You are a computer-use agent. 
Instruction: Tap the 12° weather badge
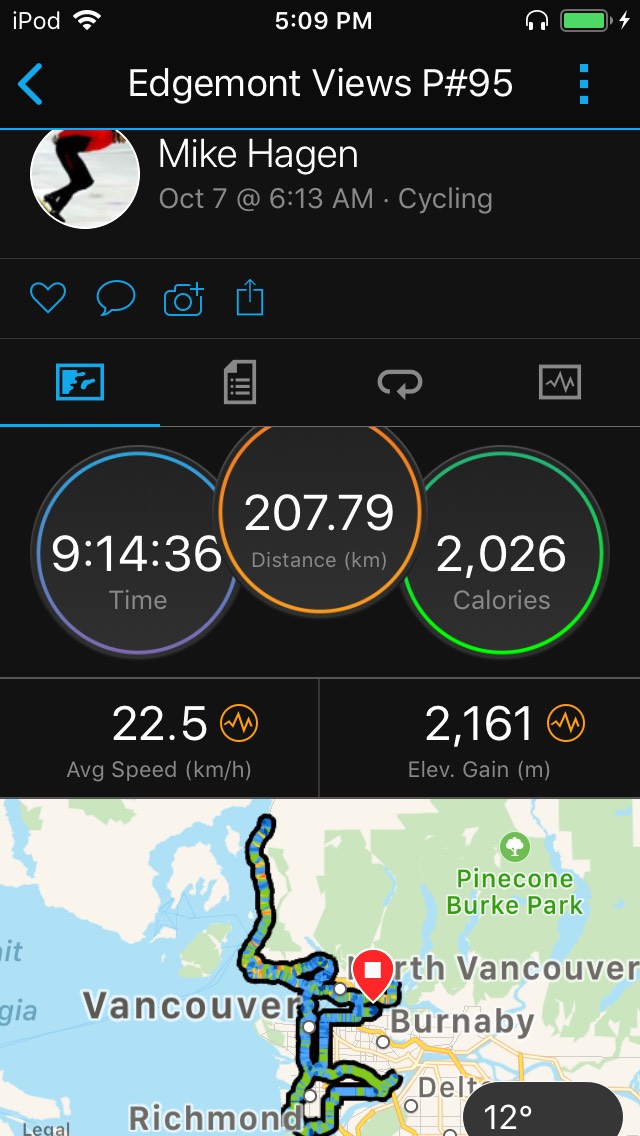pos(540,1112)
